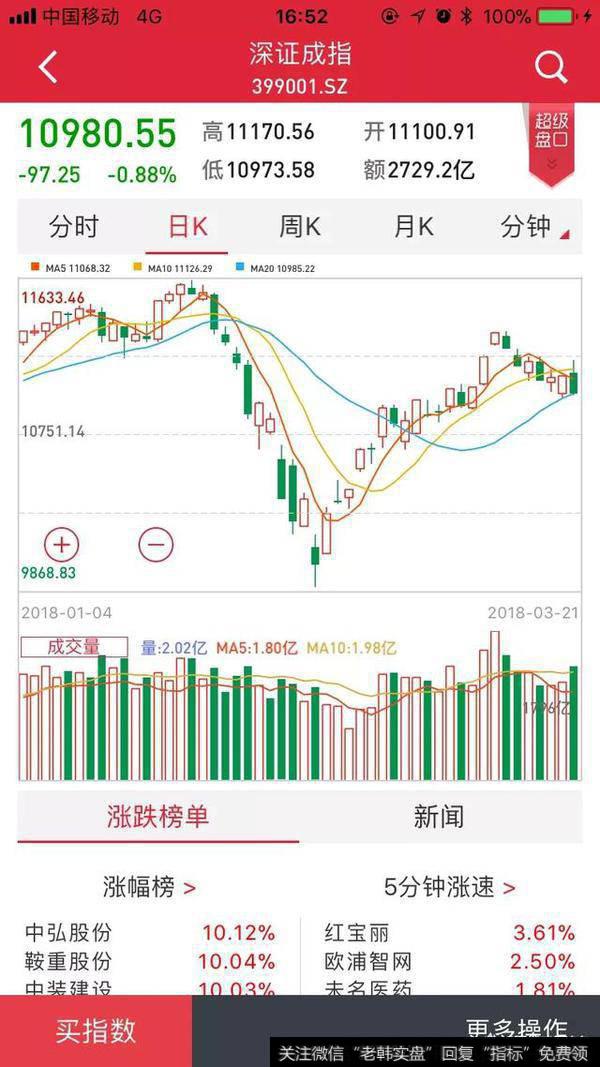
Task: Open 红宝丽 stock row
Action: pyautogui.click(x=449, y=933)
